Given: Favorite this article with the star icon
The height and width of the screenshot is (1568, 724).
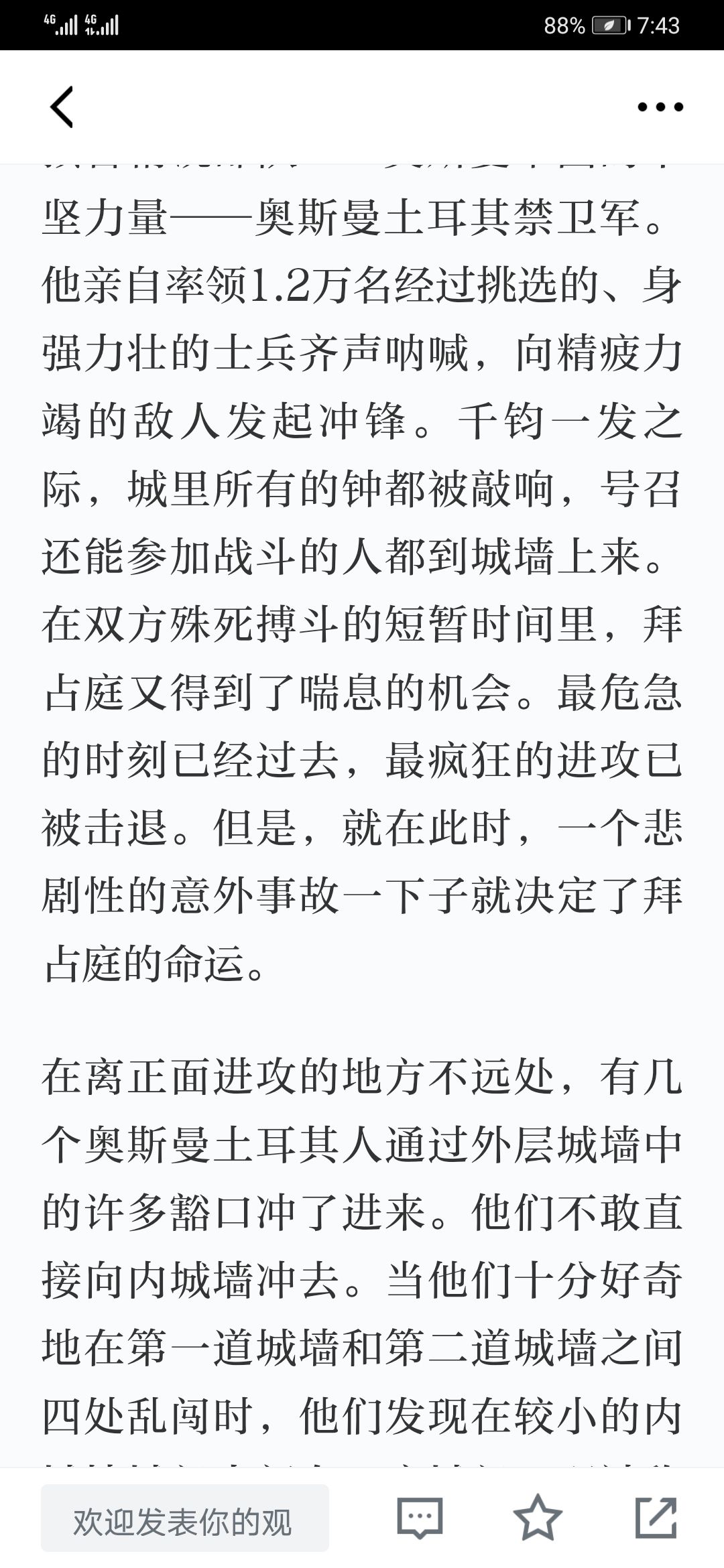Looking at the screenshot, I should point(538,1518).
